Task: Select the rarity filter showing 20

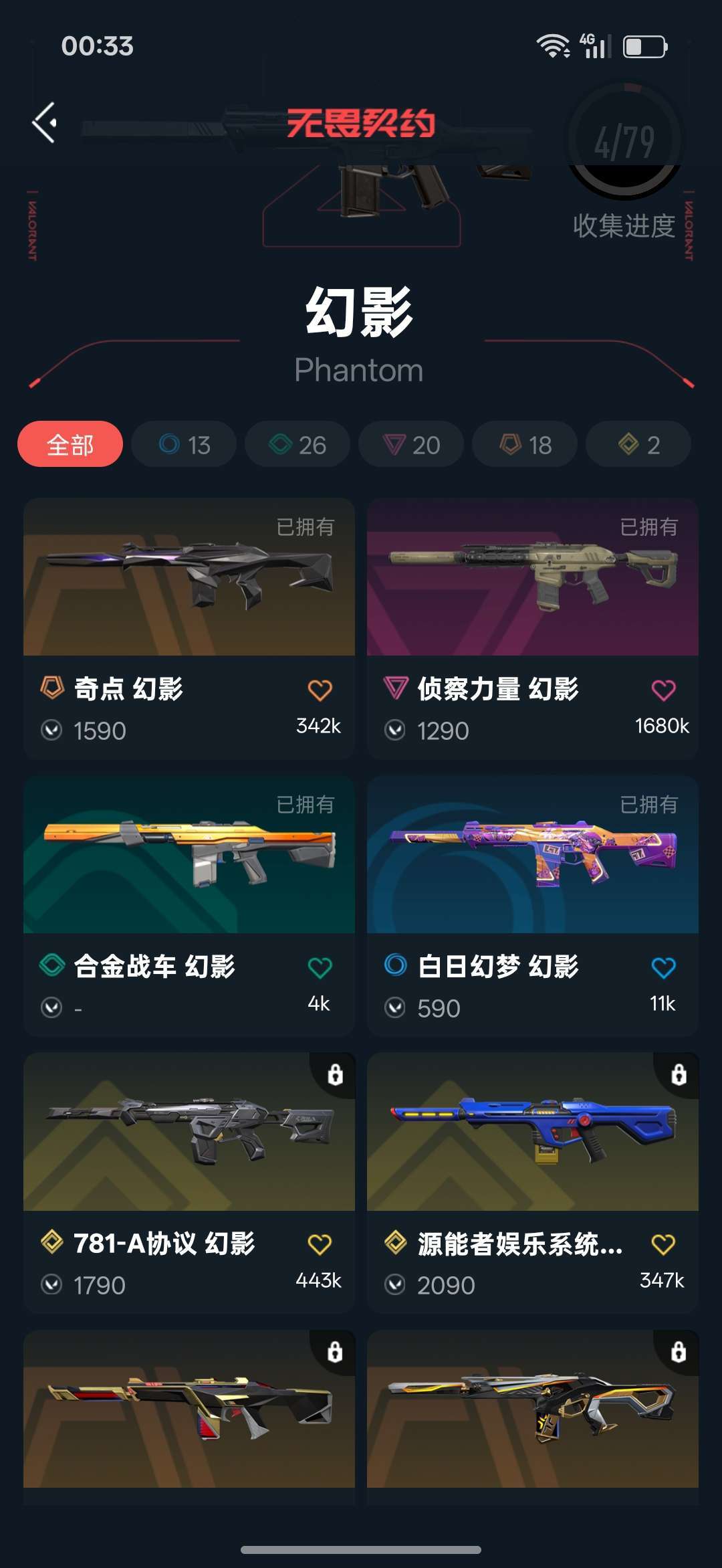Action: 410,444
